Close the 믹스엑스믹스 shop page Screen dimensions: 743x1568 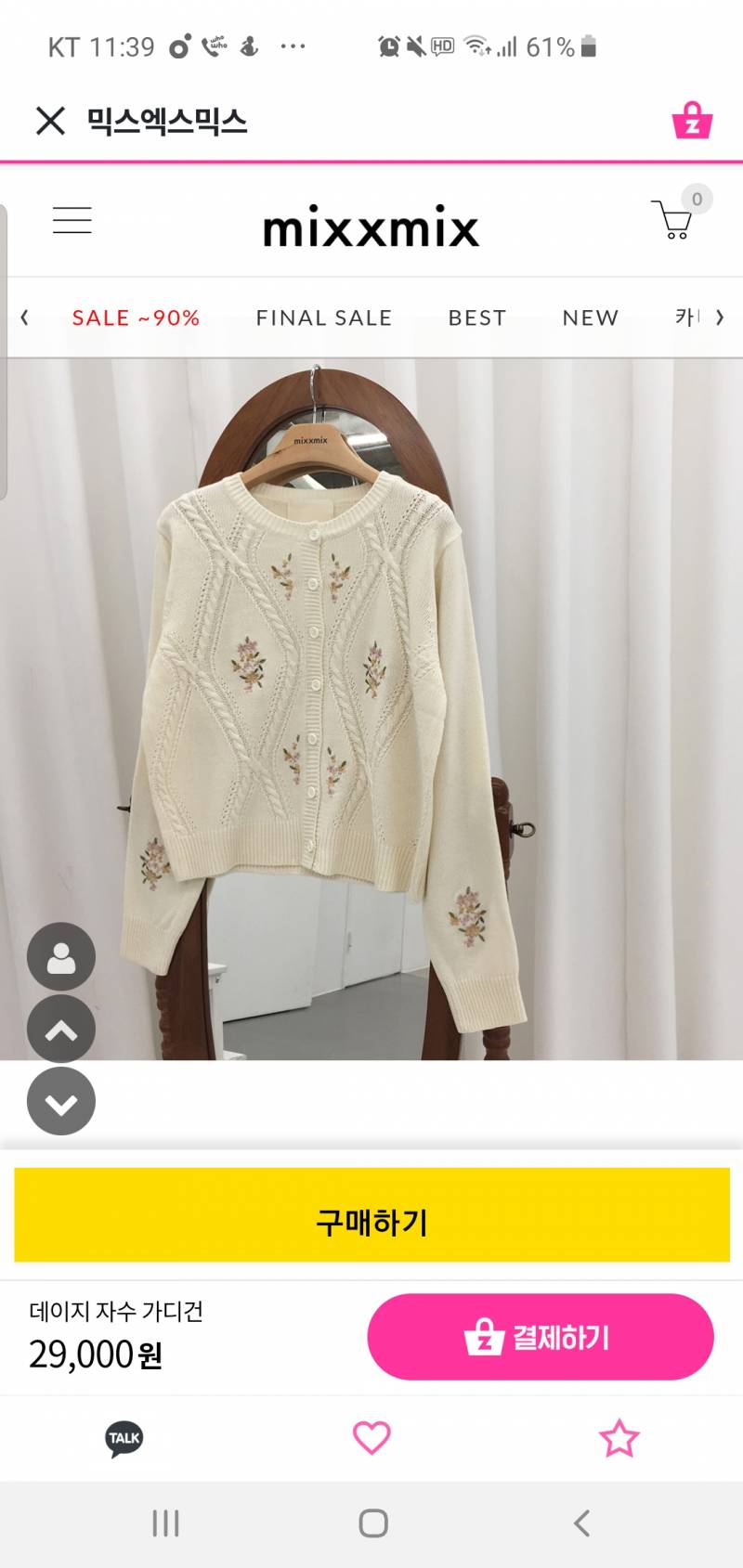click(x=50, y=121)
